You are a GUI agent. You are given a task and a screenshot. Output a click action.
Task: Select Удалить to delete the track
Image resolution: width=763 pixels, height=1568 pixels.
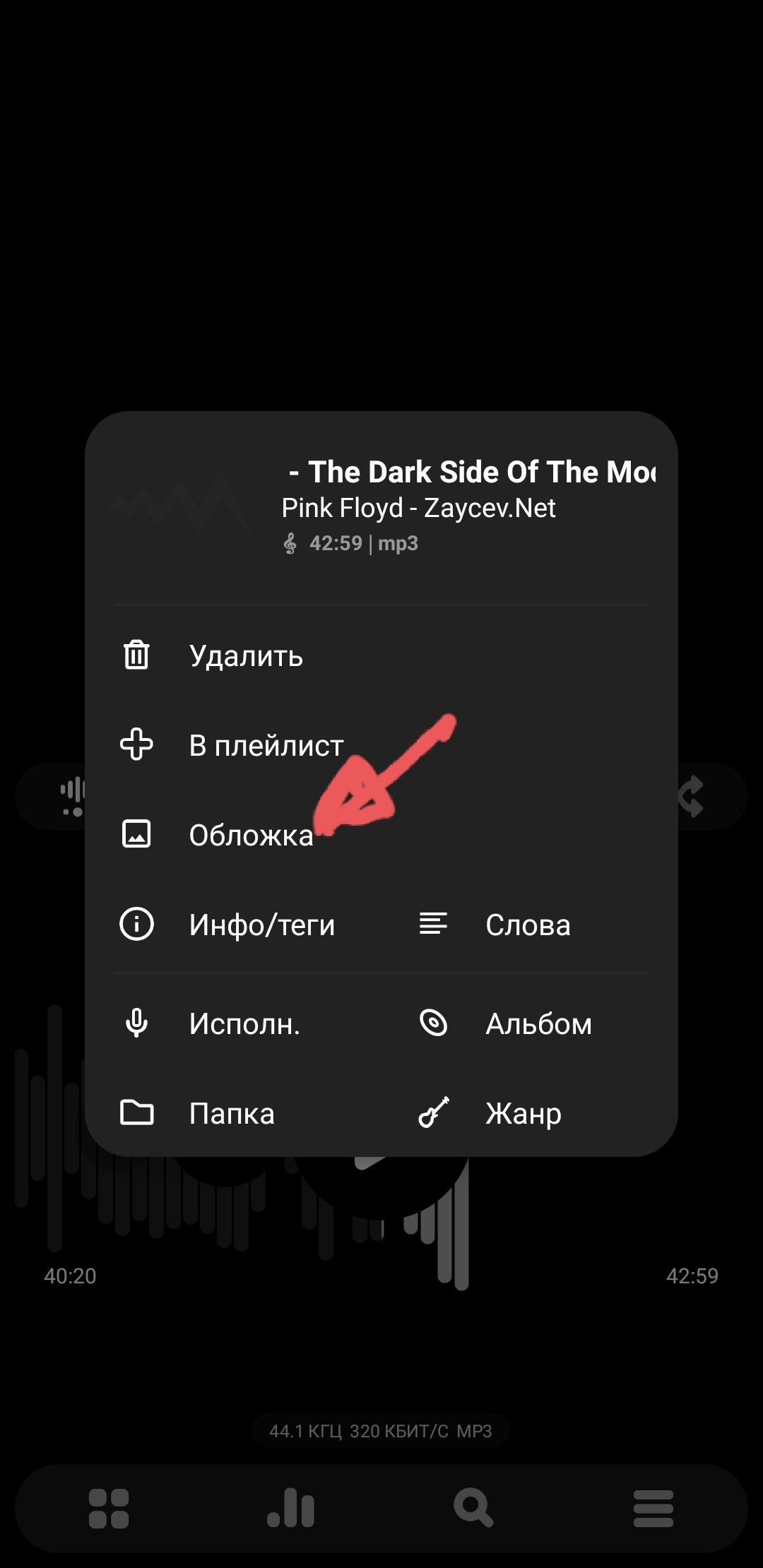[x=246, y=656]
